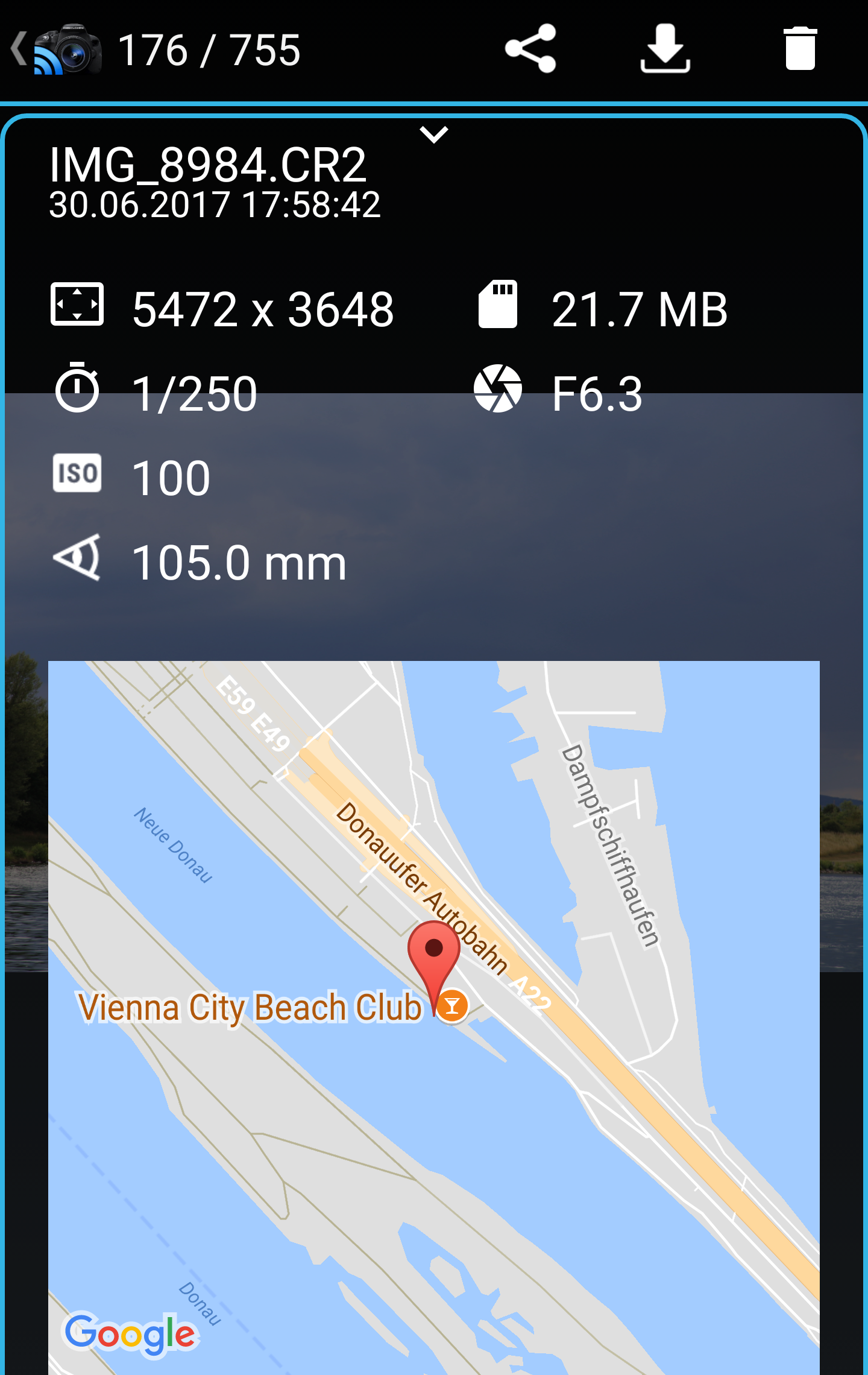Open the photo counter showing 176 / 755
Screen dimensions: 868x1375
[x=210, y=51]
